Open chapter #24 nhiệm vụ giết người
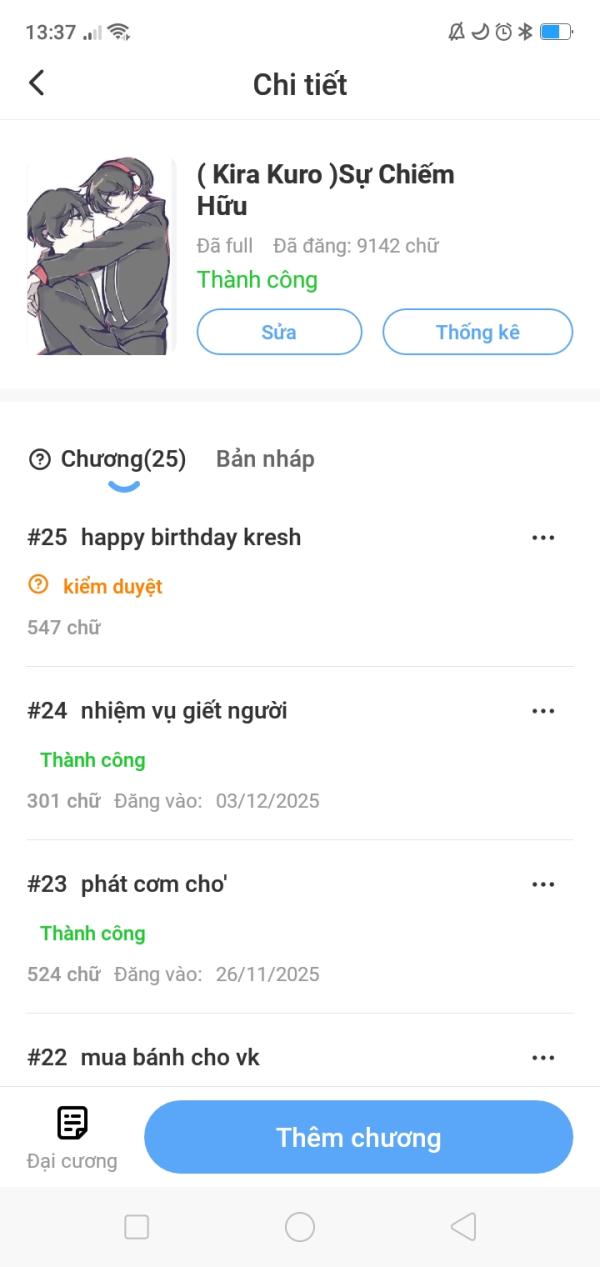 click(x=184, y=711)
